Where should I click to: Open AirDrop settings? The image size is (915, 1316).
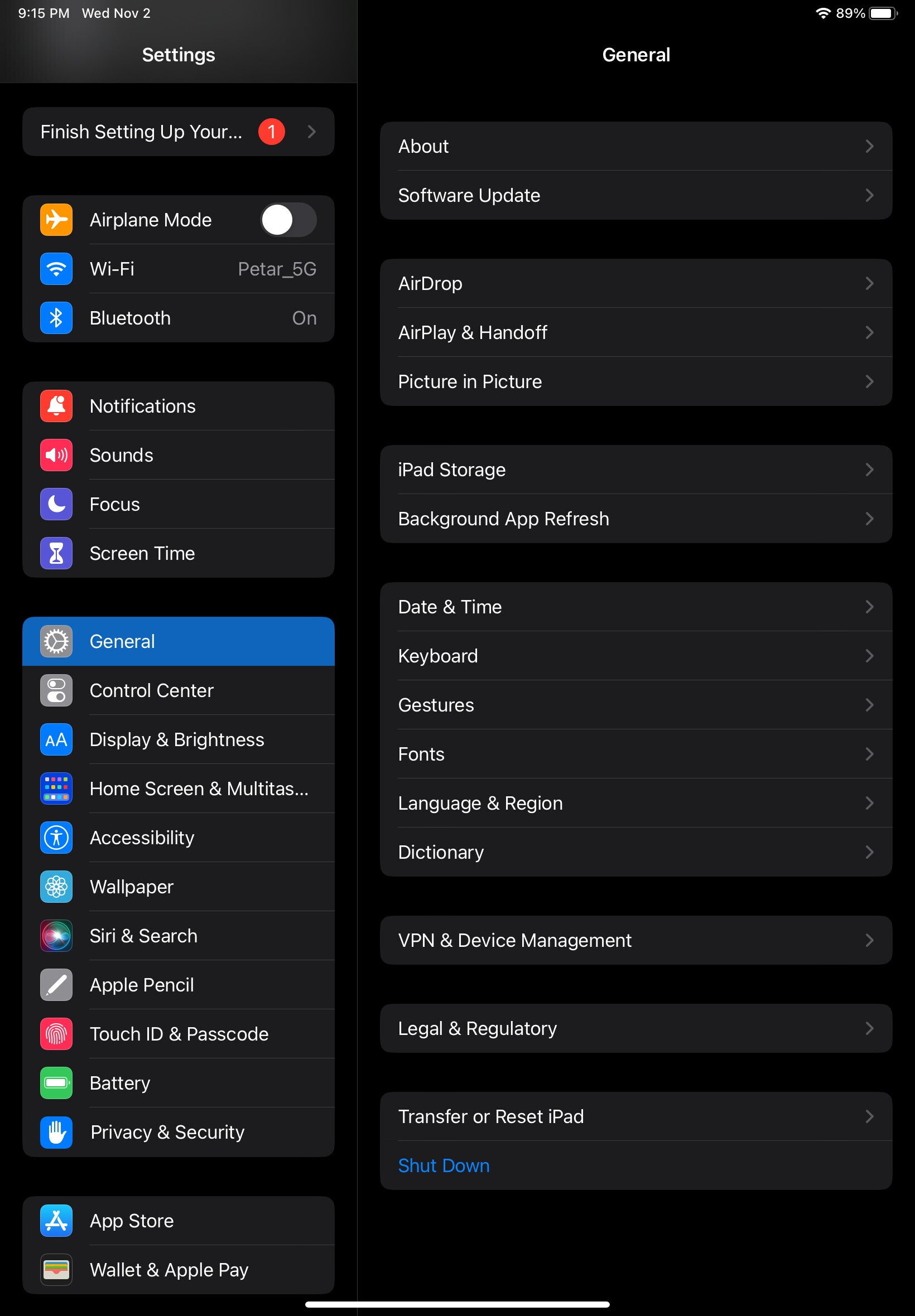coord(635,284)
